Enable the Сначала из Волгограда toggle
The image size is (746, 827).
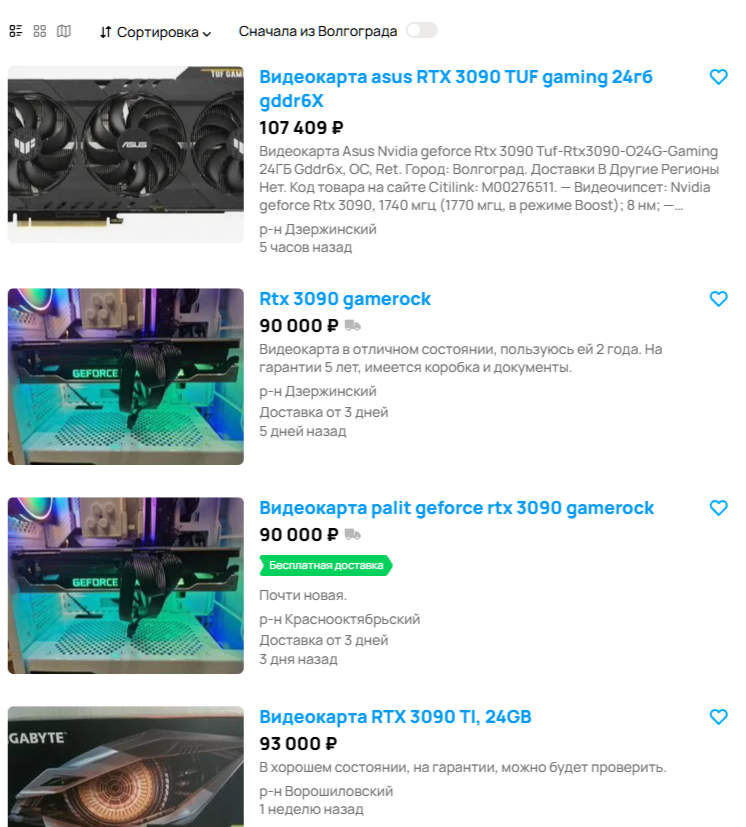pos(421,31)
